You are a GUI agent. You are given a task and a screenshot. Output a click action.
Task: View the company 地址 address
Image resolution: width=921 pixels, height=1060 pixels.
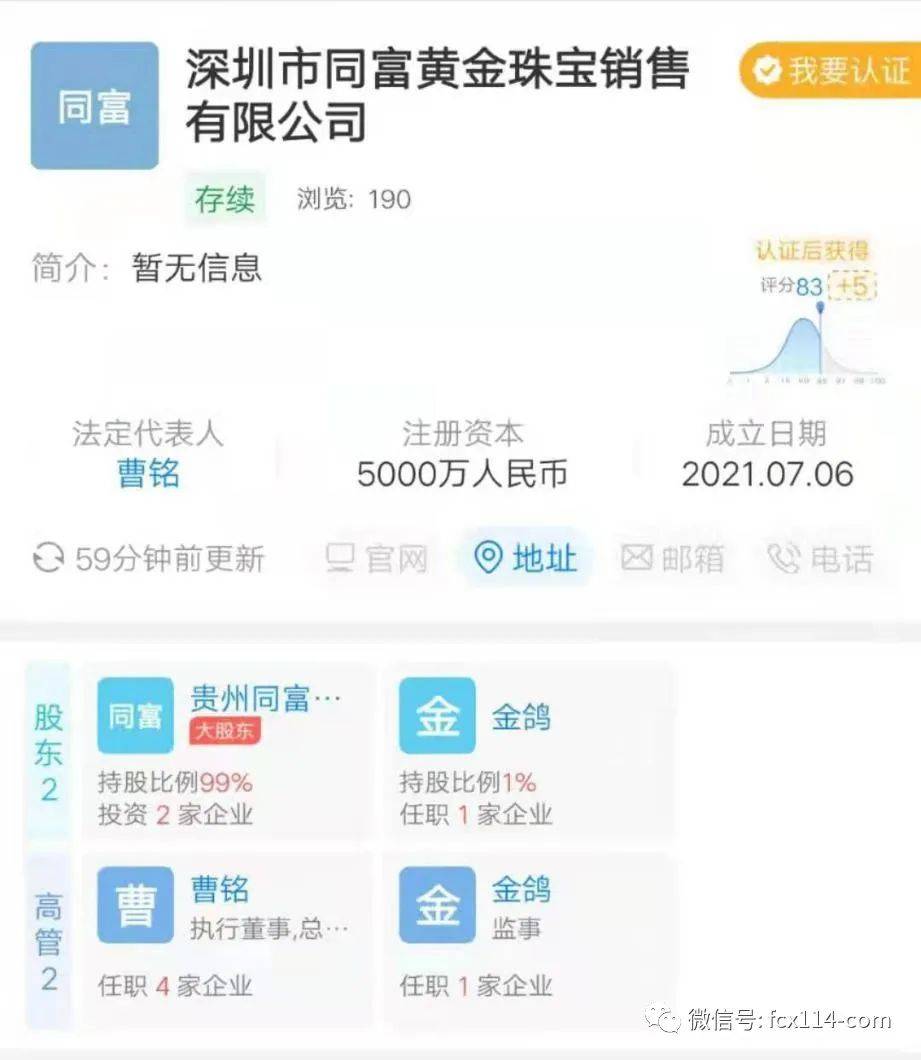[526, 558]
